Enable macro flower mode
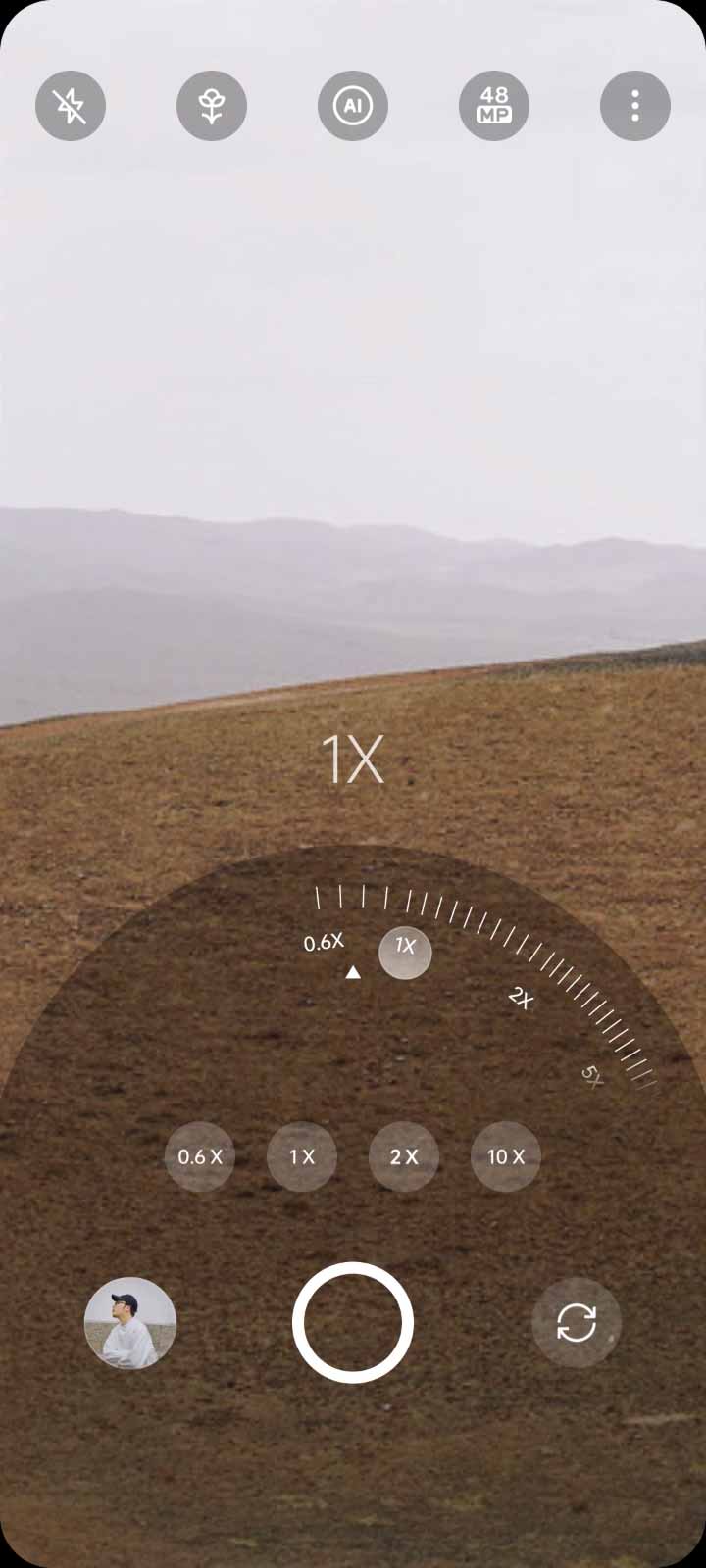The width and height of the screenshot is (706, 1568). tap(212, 106)
